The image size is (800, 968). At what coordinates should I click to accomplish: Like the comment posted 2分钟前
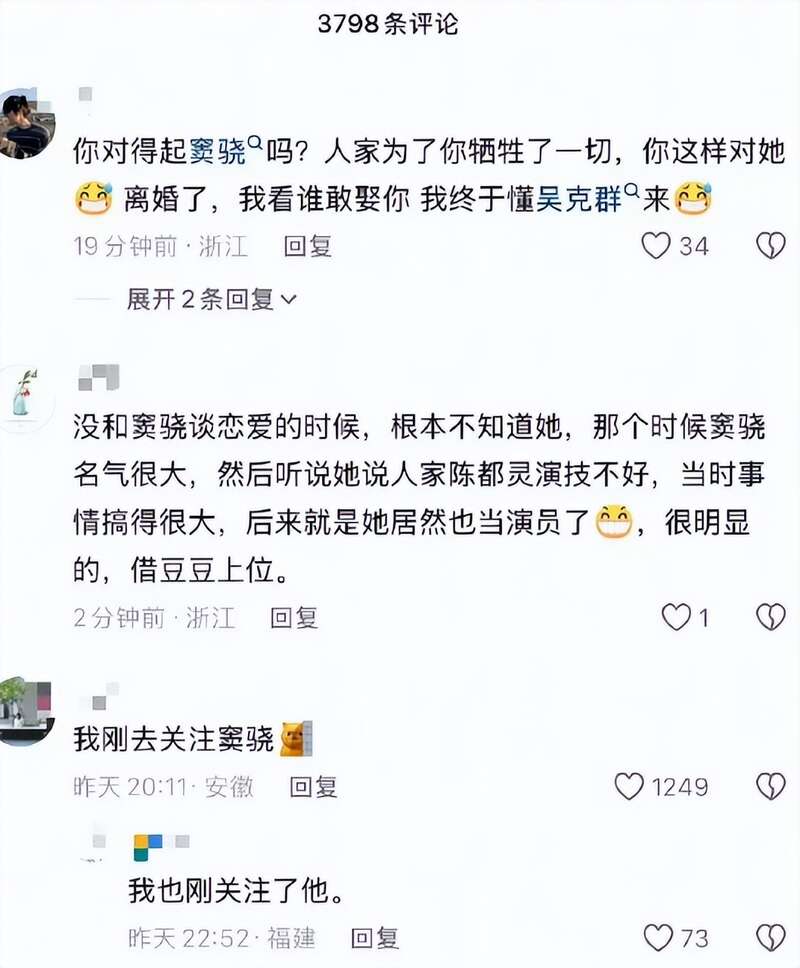[x=676, y=617]
